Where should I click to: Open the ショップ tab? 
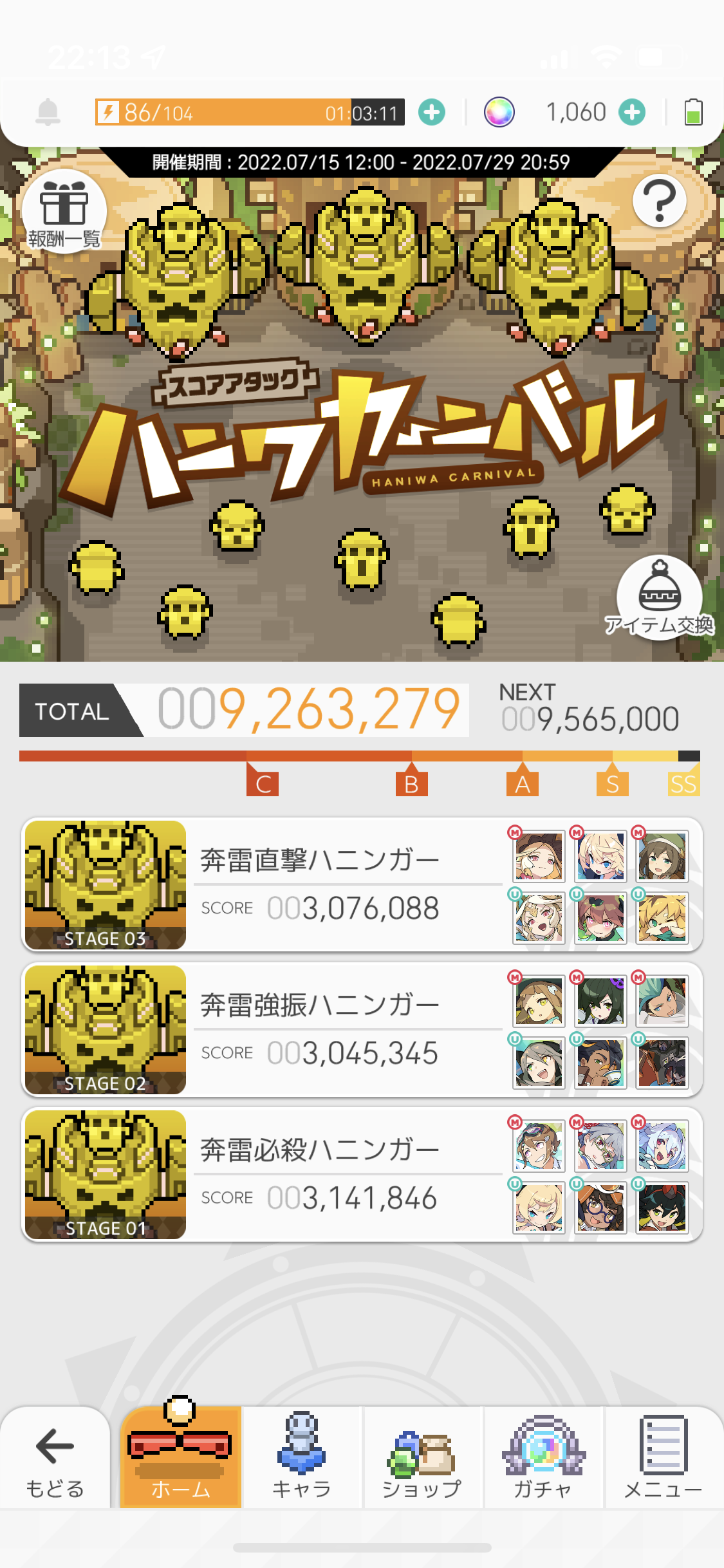422,1459
